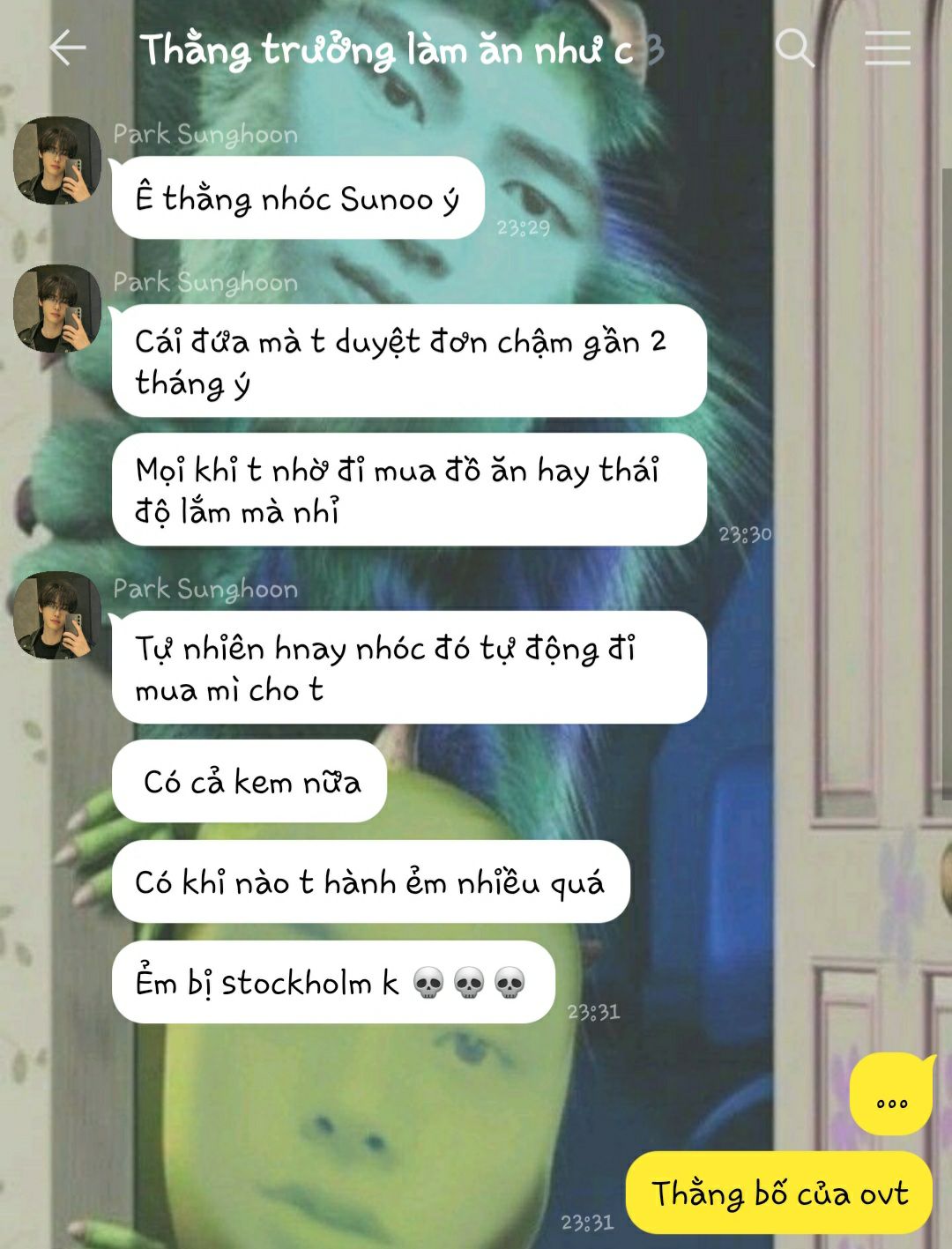The height and width of the screenshot is (1249, 952).
Task: Tap Park Sunghoon's photo beside 'Tự nhiên hnay' message
Action: [x=57, y=615]
